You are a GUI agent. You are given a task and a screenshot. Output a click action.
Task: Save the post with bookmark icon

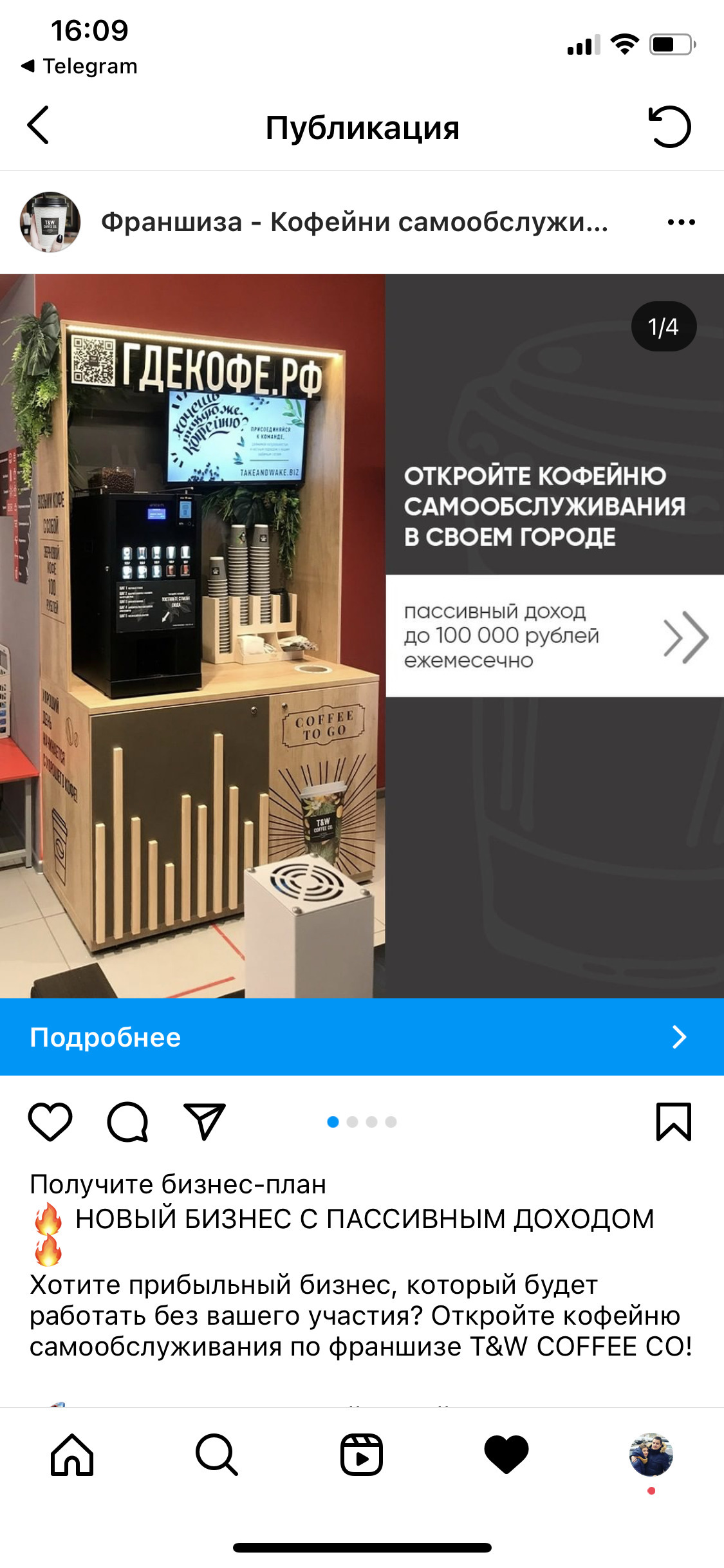(673, 1122)
